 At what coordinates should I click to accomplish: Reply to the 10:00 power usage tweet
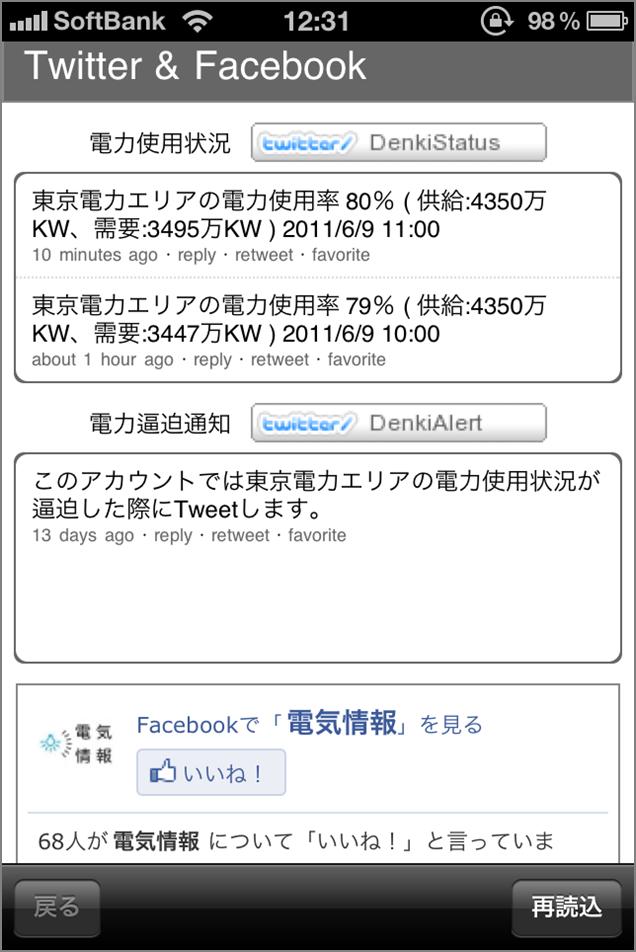[212, 360]
